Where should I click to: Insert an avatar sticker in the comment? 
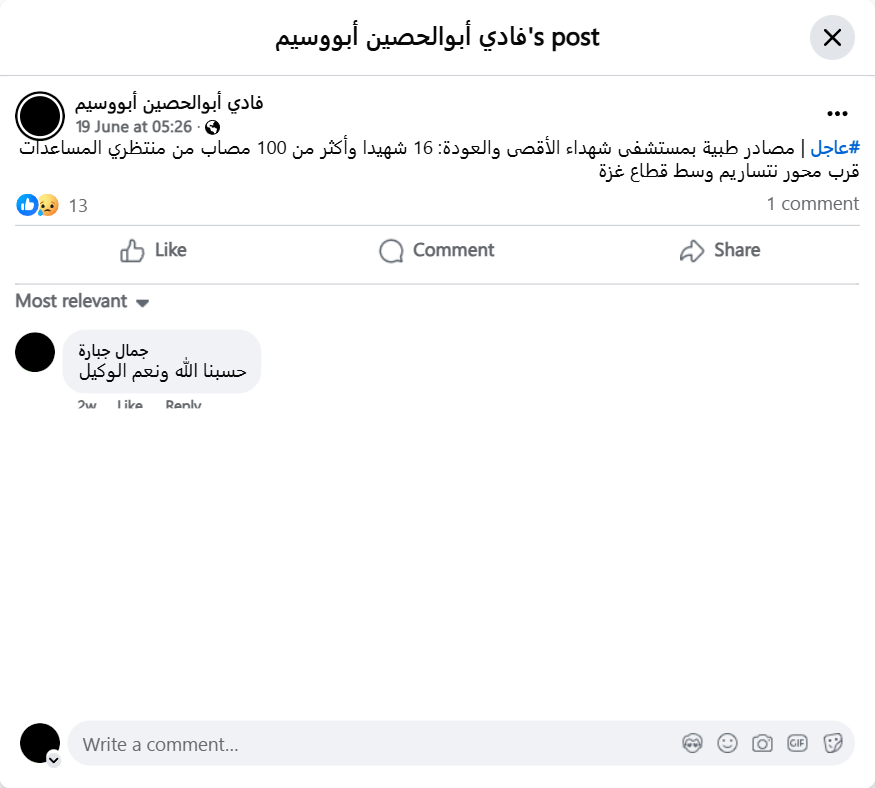pyautogui.click(x=692, y=743)
